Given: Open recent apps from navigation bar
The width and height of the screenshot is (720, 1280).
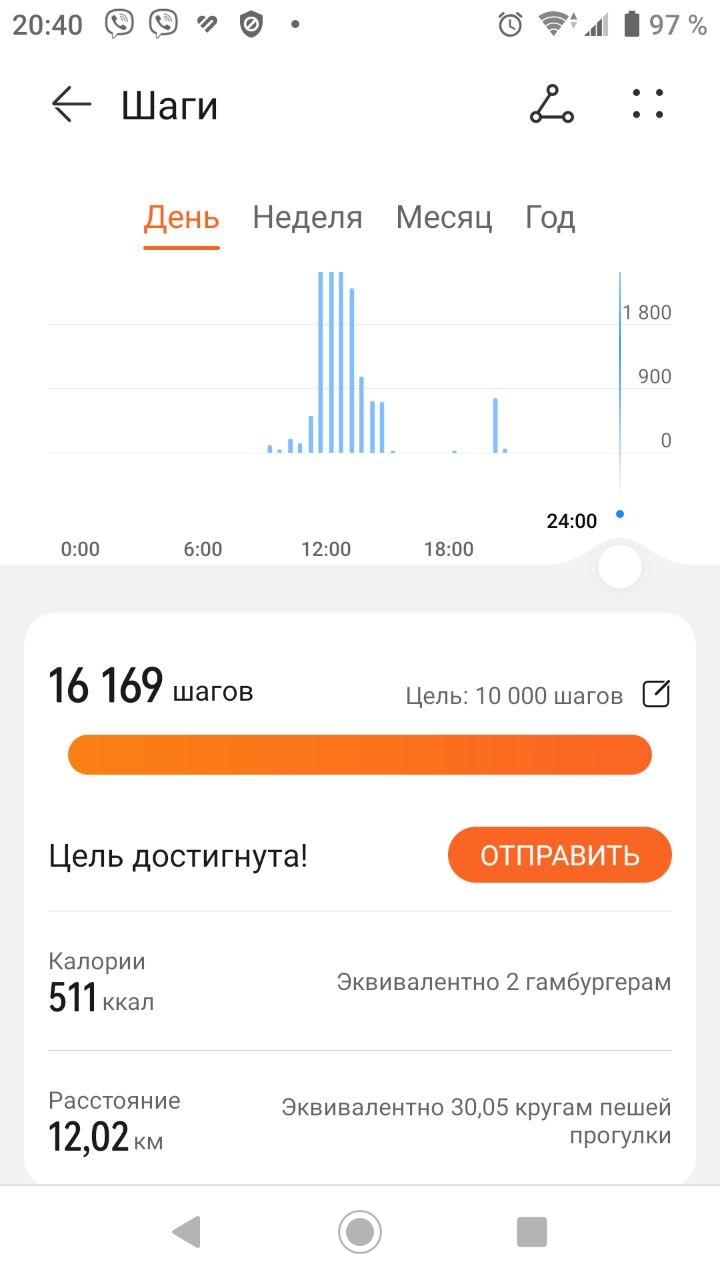Looking at the screenshot, I should [x=532, y=1232].
